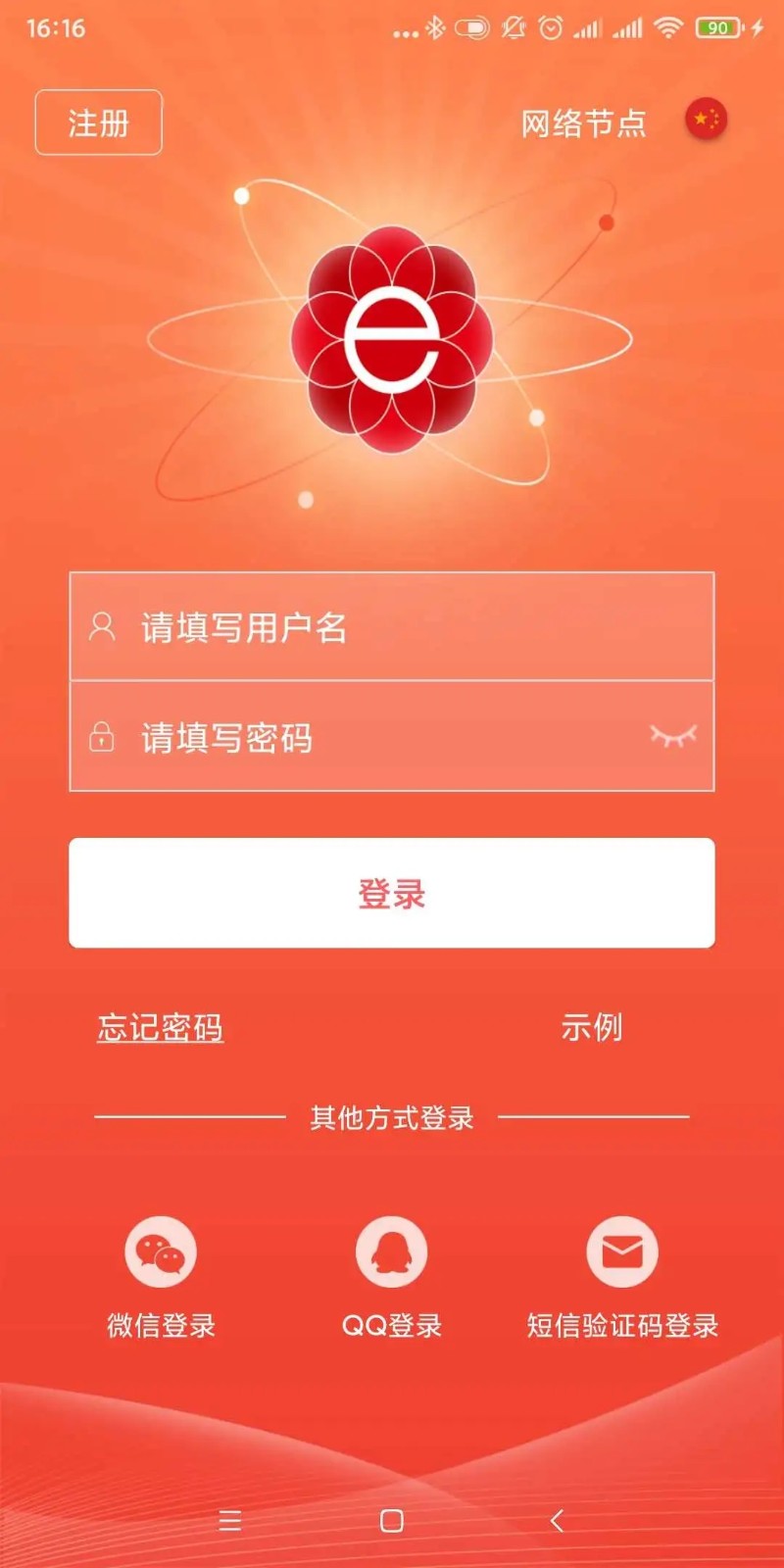This screenshot has height=1568, width=784.
Task: Open recent apps with the menu key
Action: [x=231, y=1521]
